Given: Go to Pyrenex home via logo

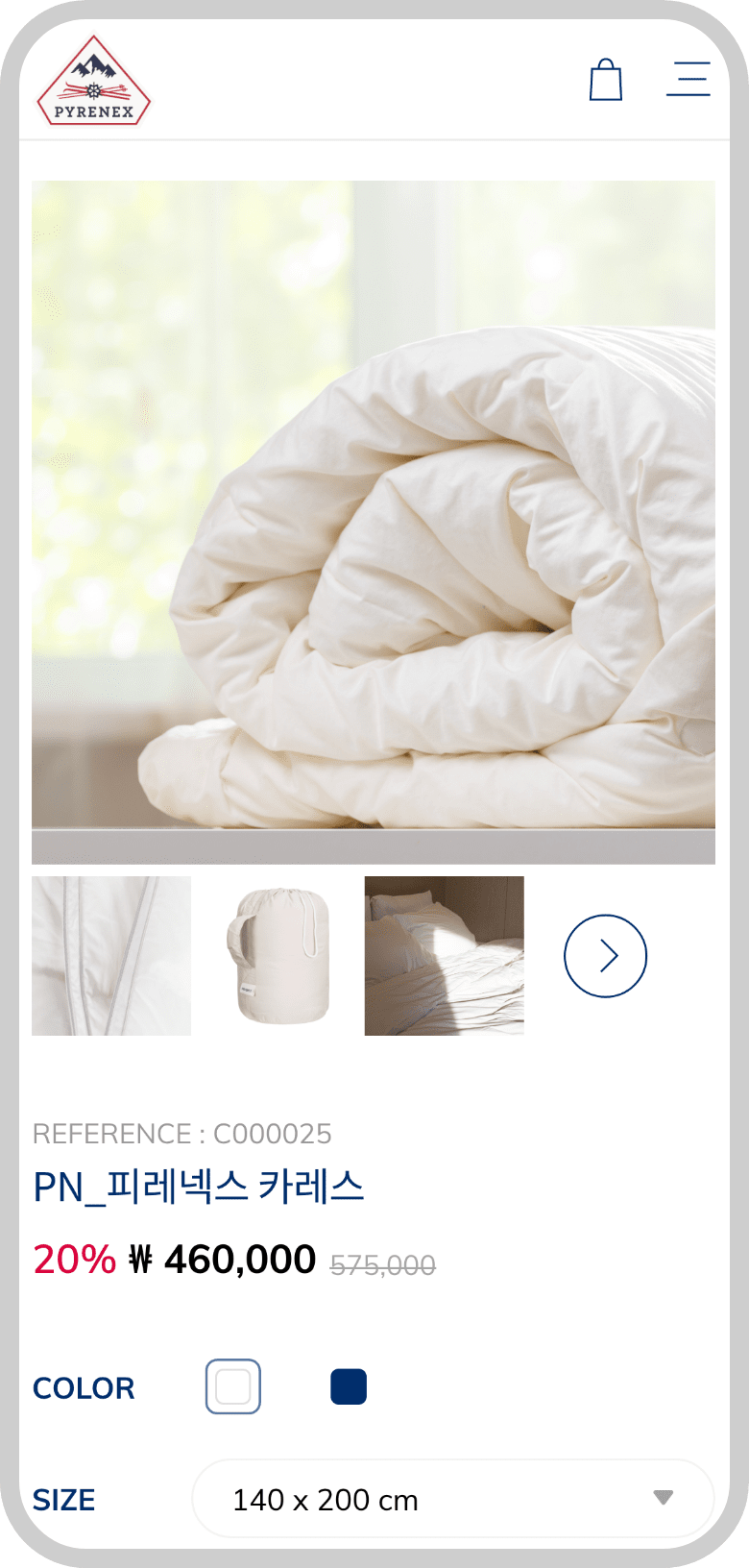Looking at the screenshot, I should [x=93, y=82].
